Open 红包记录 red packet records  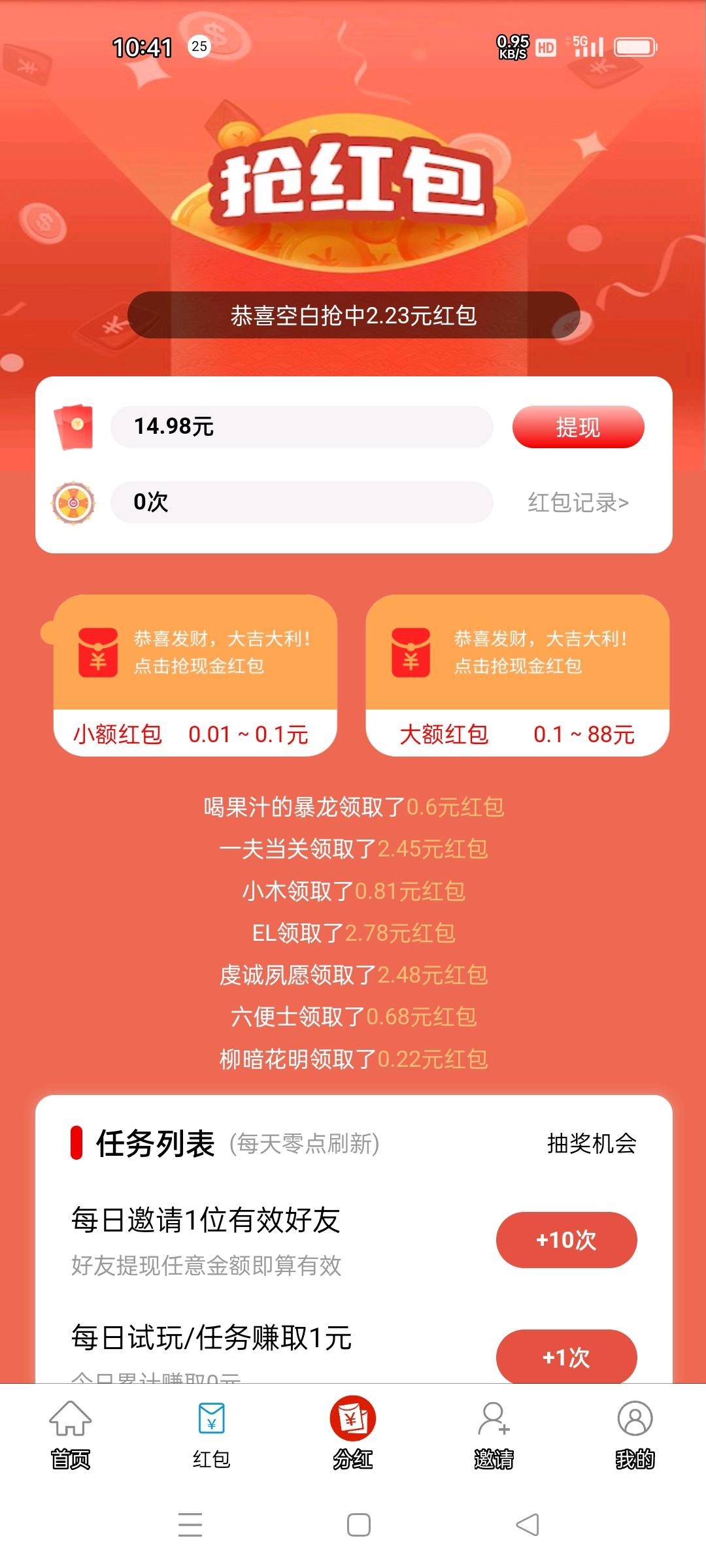coord(578,502)
